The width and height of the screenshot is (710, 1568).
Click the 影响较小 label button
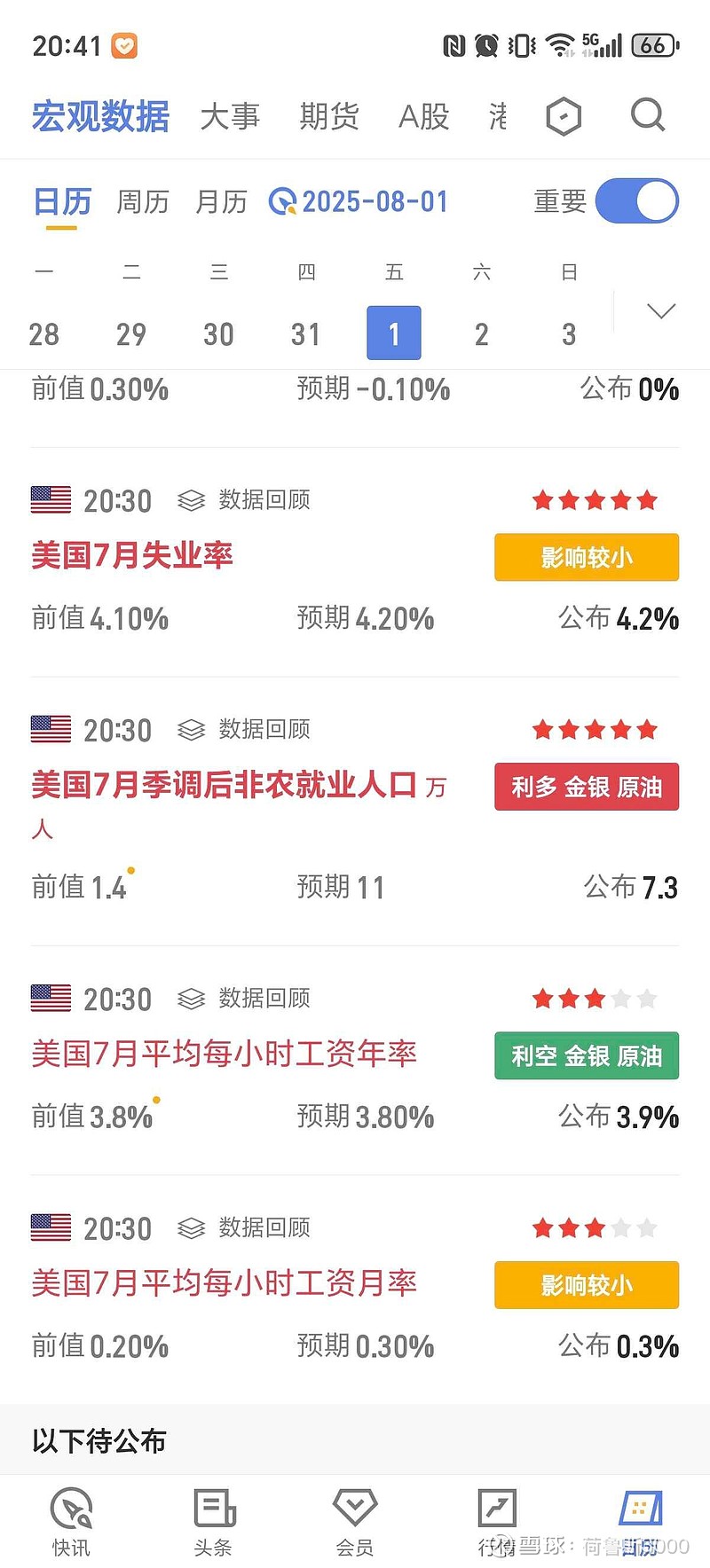586,557
